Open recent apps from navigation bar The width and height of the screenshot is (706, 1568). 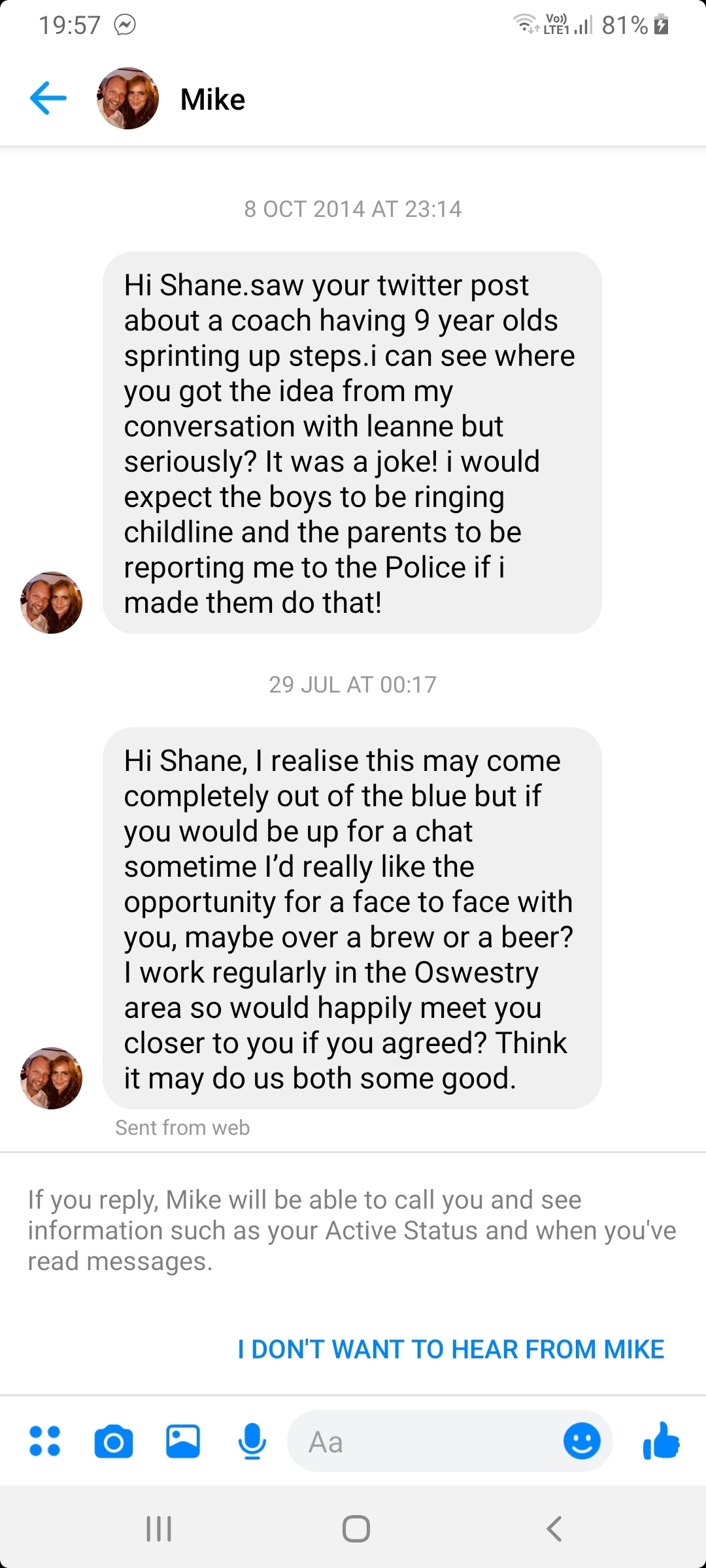159,1529
